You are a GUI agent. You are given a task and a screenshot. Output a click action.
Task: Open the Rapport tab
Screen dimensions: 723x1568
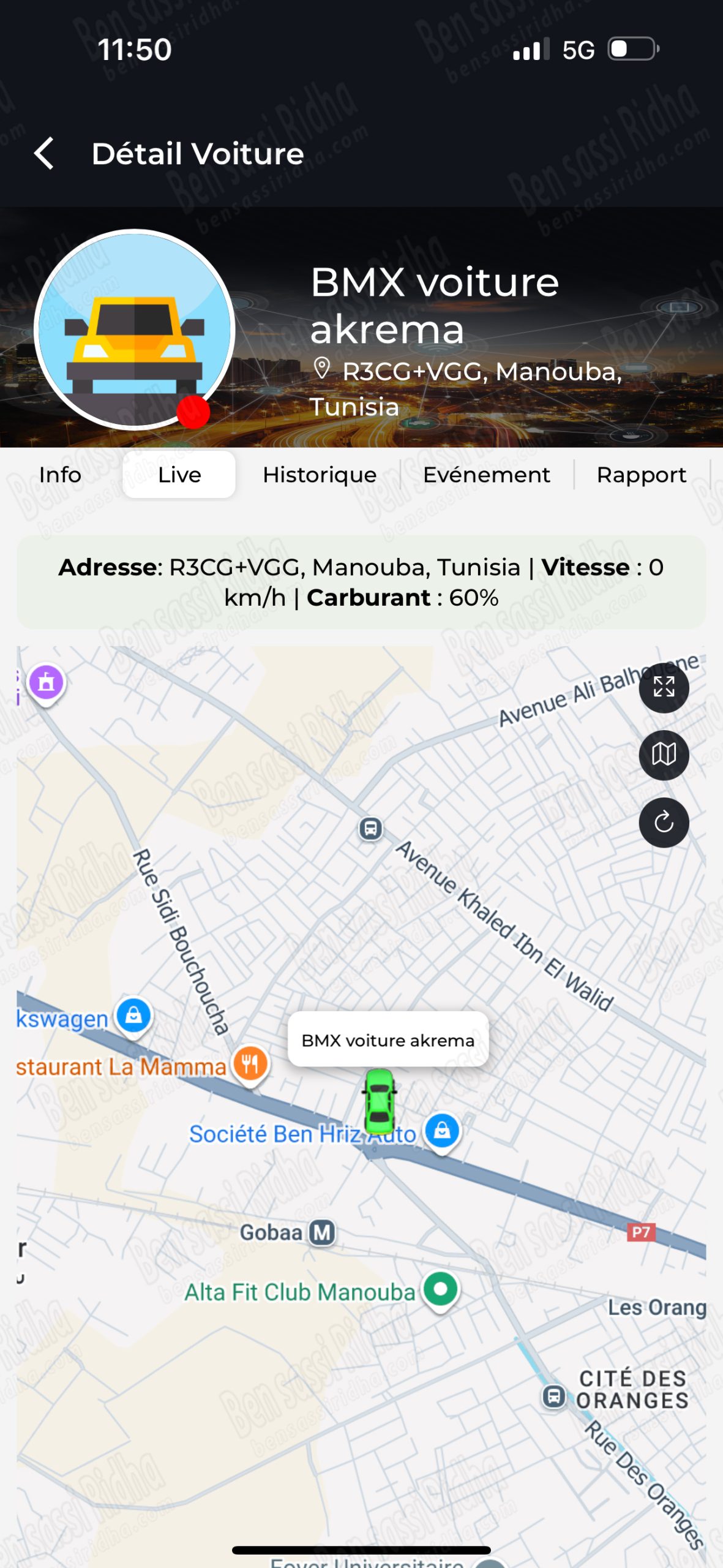tap(641, 475)
